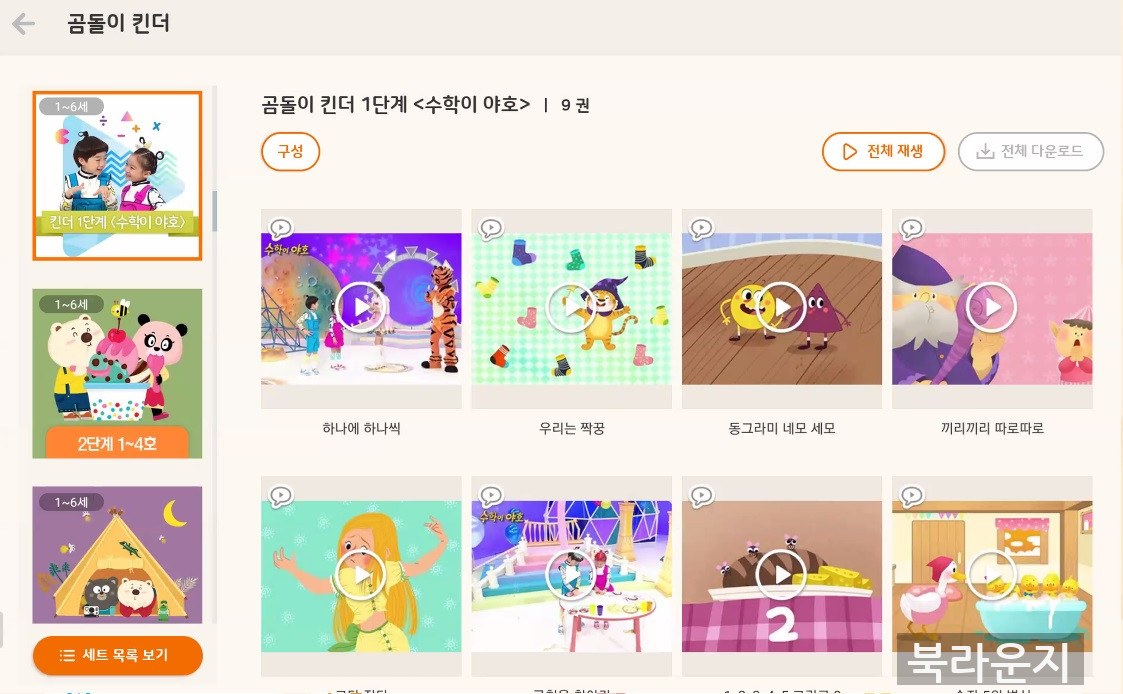The image size is (1123, 694).
Task: Play the 우리는 짝꿍 video
Action: tap(571, 308)
